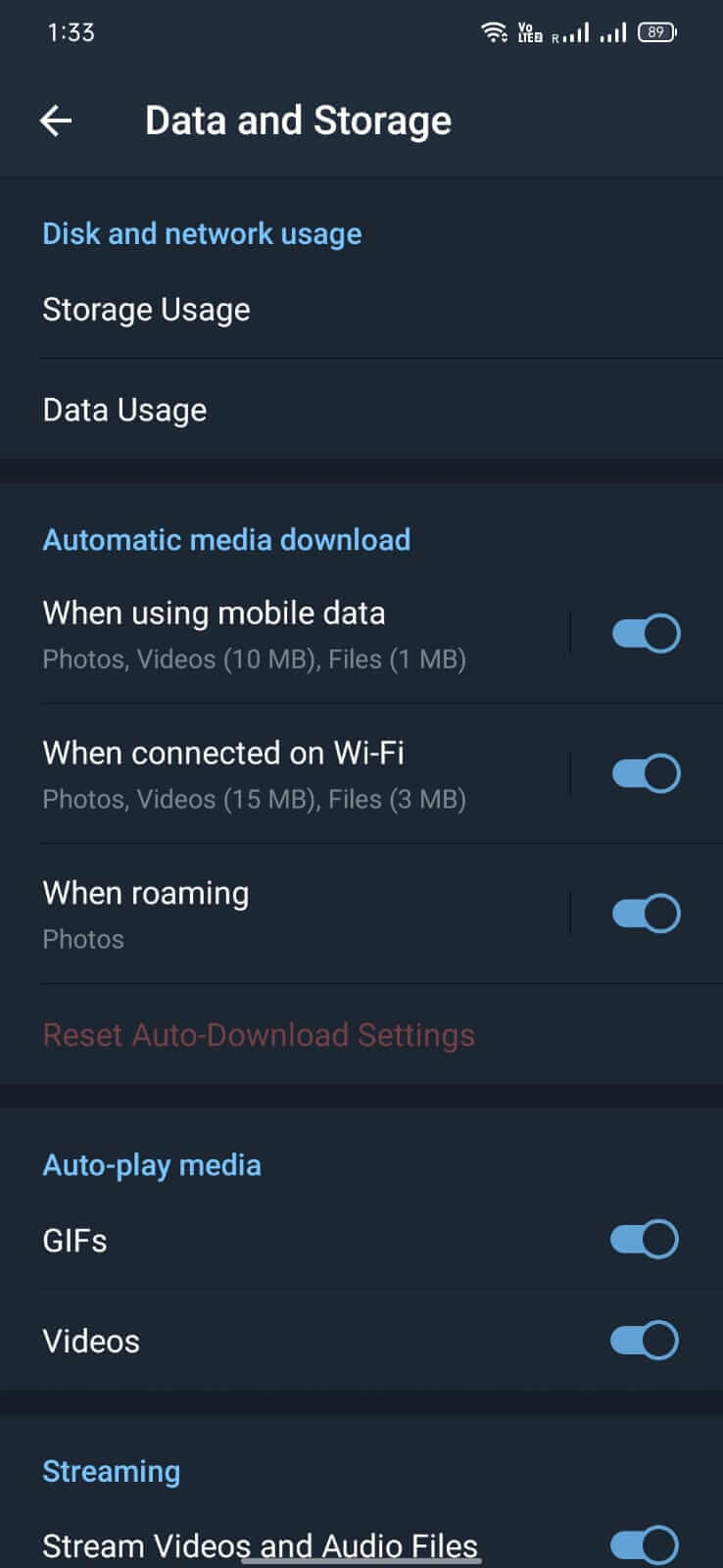
Task: Turn off auto-download when connected on Wi-Fi
Action: tap(646, 773)
